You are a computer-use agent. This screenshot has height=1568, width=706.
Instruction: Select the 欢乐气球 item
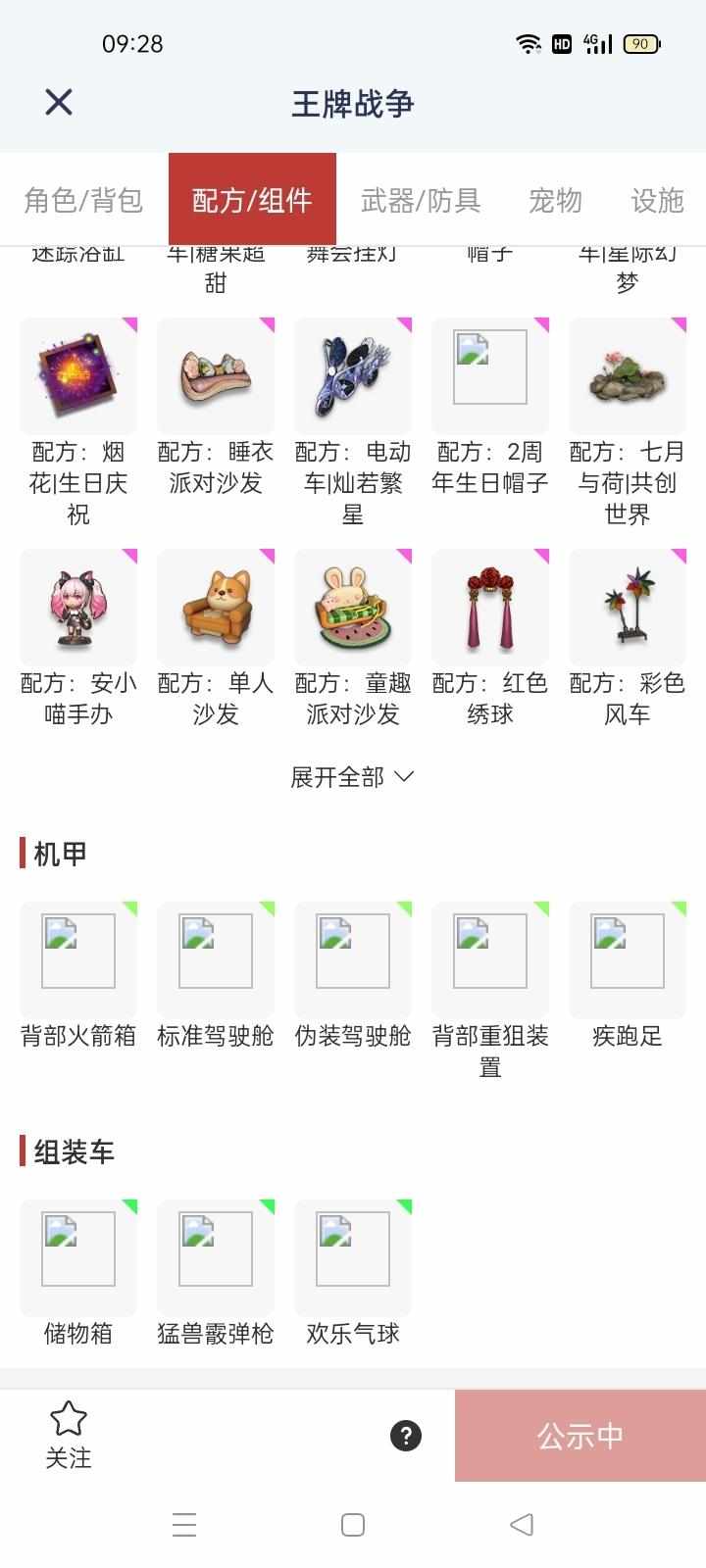click(353, 1258)
